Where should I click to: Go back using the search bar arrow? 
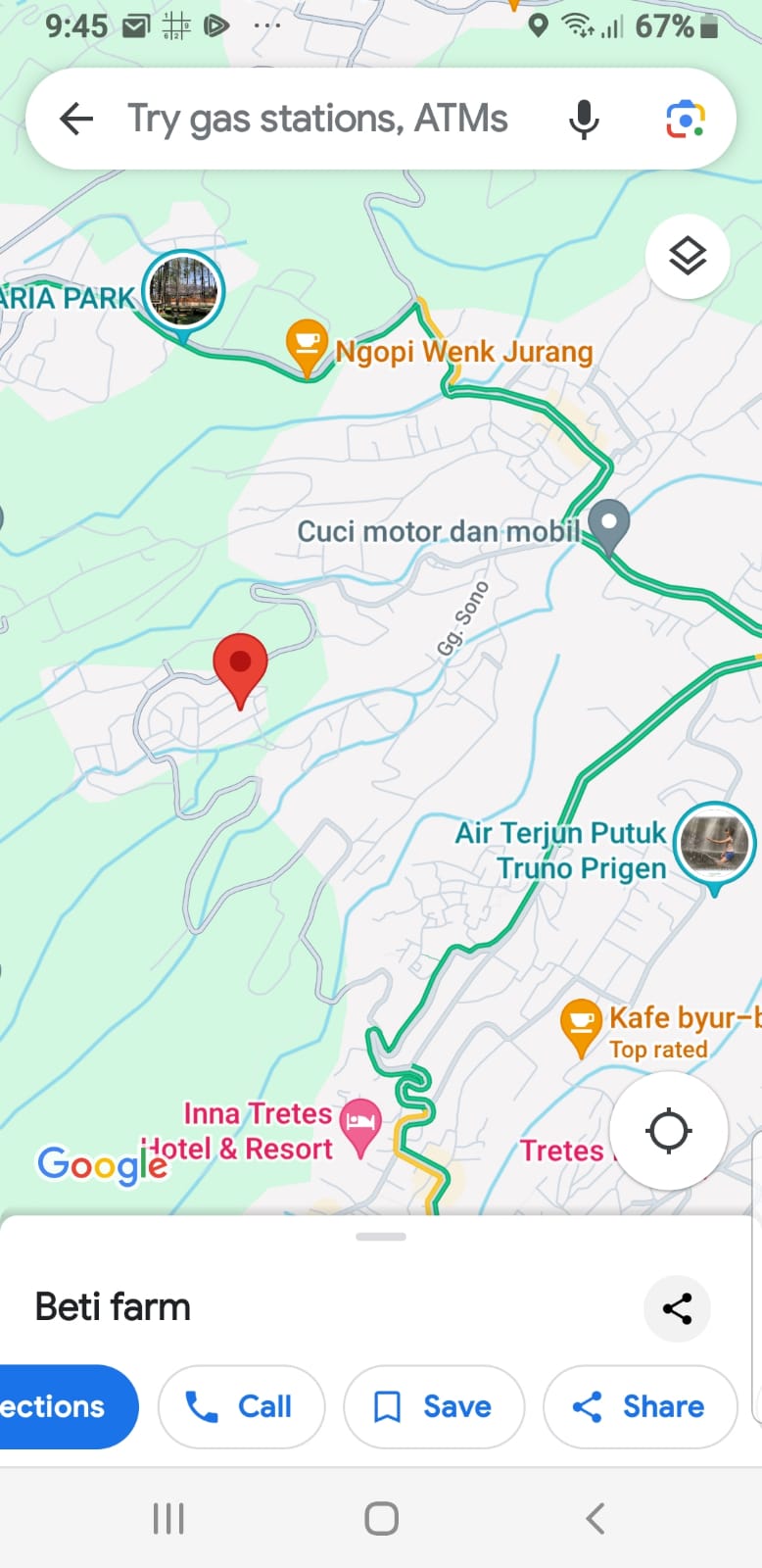click(76, 120)
